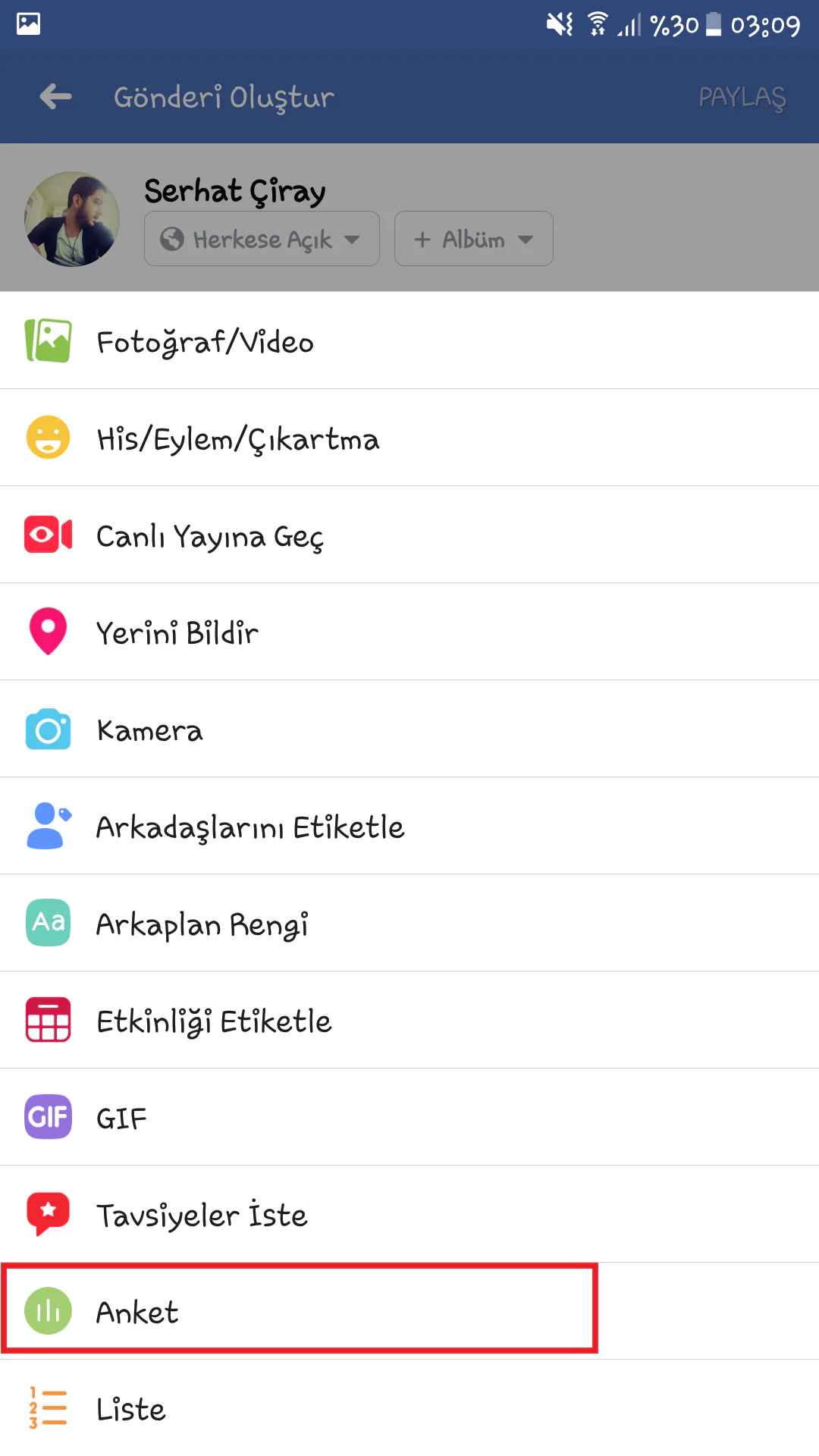Tap the PAYLAŞ button
819x1456 pixels.
[742, 97]
